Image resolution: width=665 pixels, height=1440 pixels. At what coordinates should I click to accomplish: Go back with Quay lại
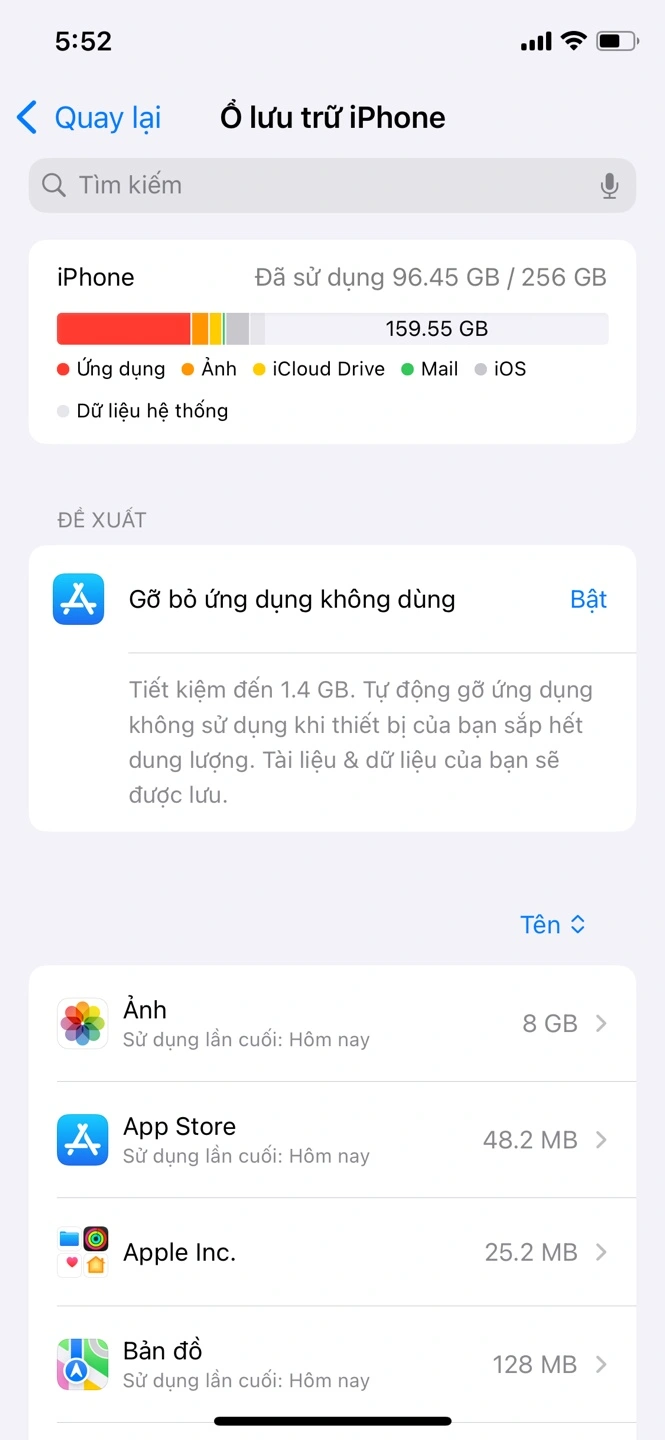89,118
